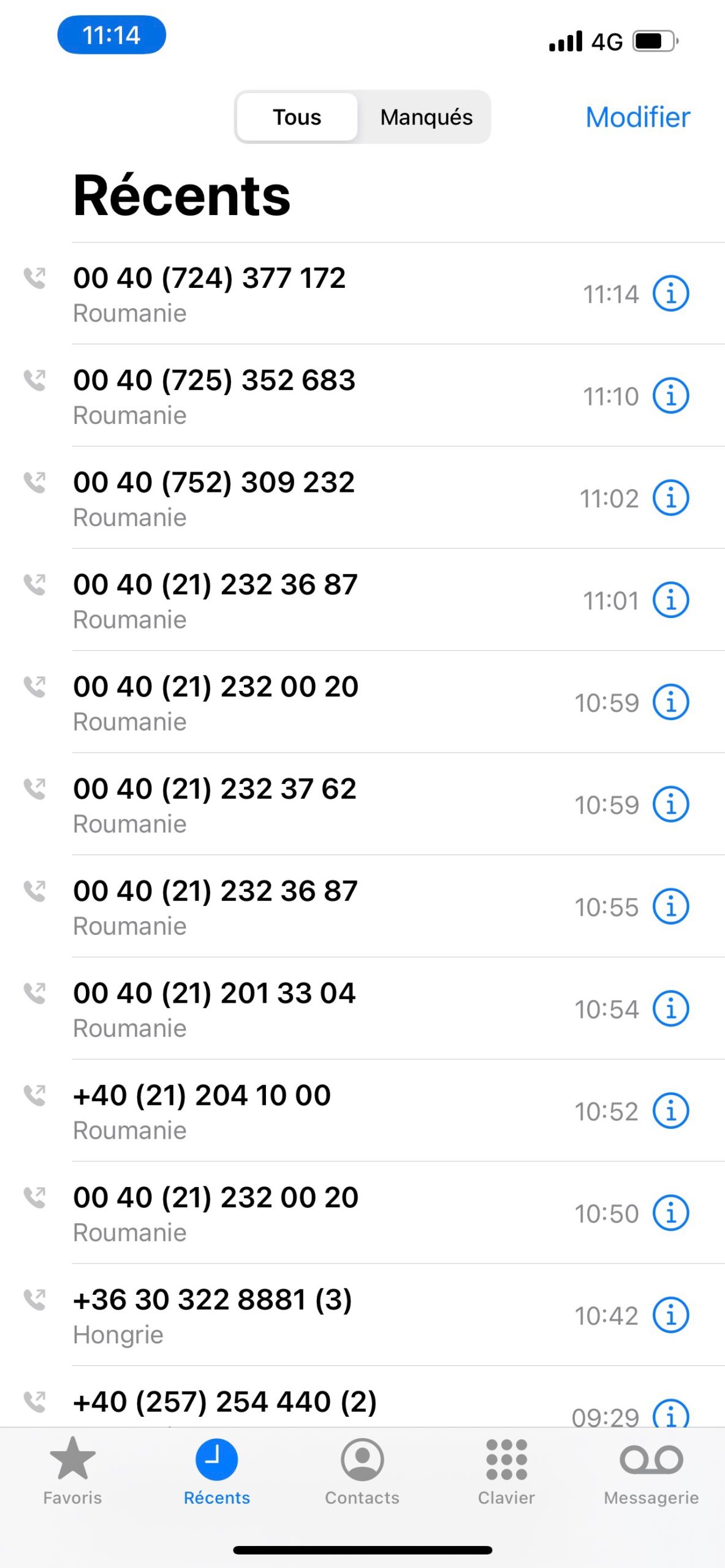Screen dimensions: 725x1568
Task: Select the Tous segment
Action: coord(297,117)
